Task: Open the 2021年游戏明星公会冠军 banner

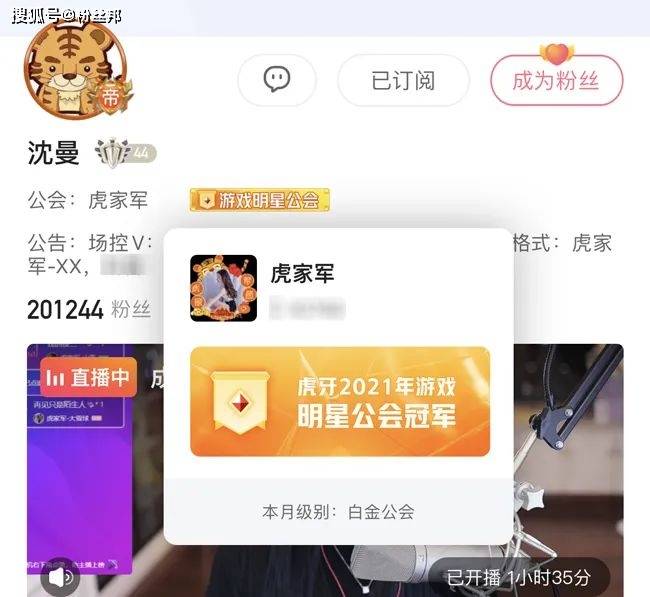Action: click(x=340, y=402)
